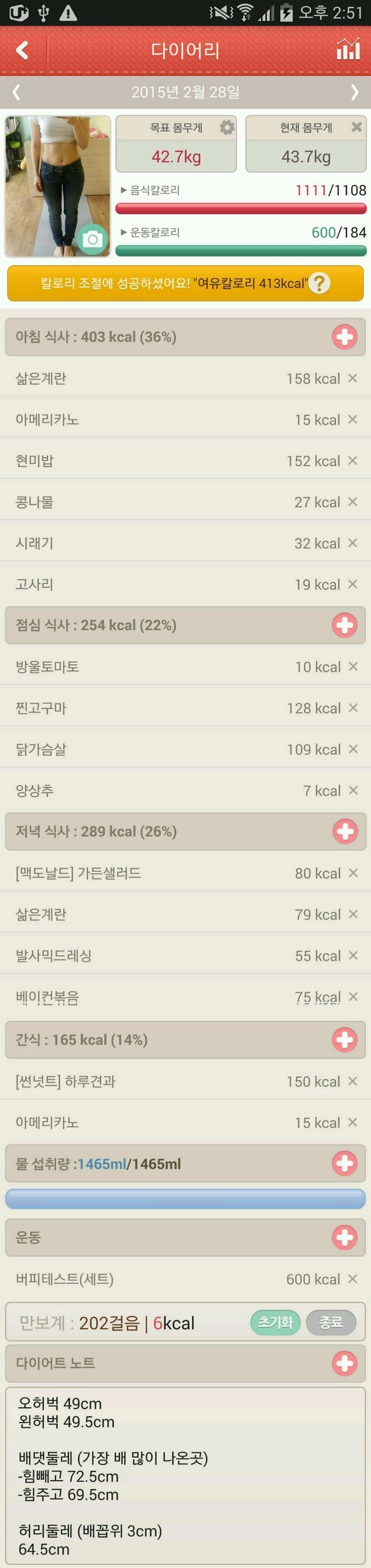
Task: Add a food to 점심 식사
Action: [344, 625]
